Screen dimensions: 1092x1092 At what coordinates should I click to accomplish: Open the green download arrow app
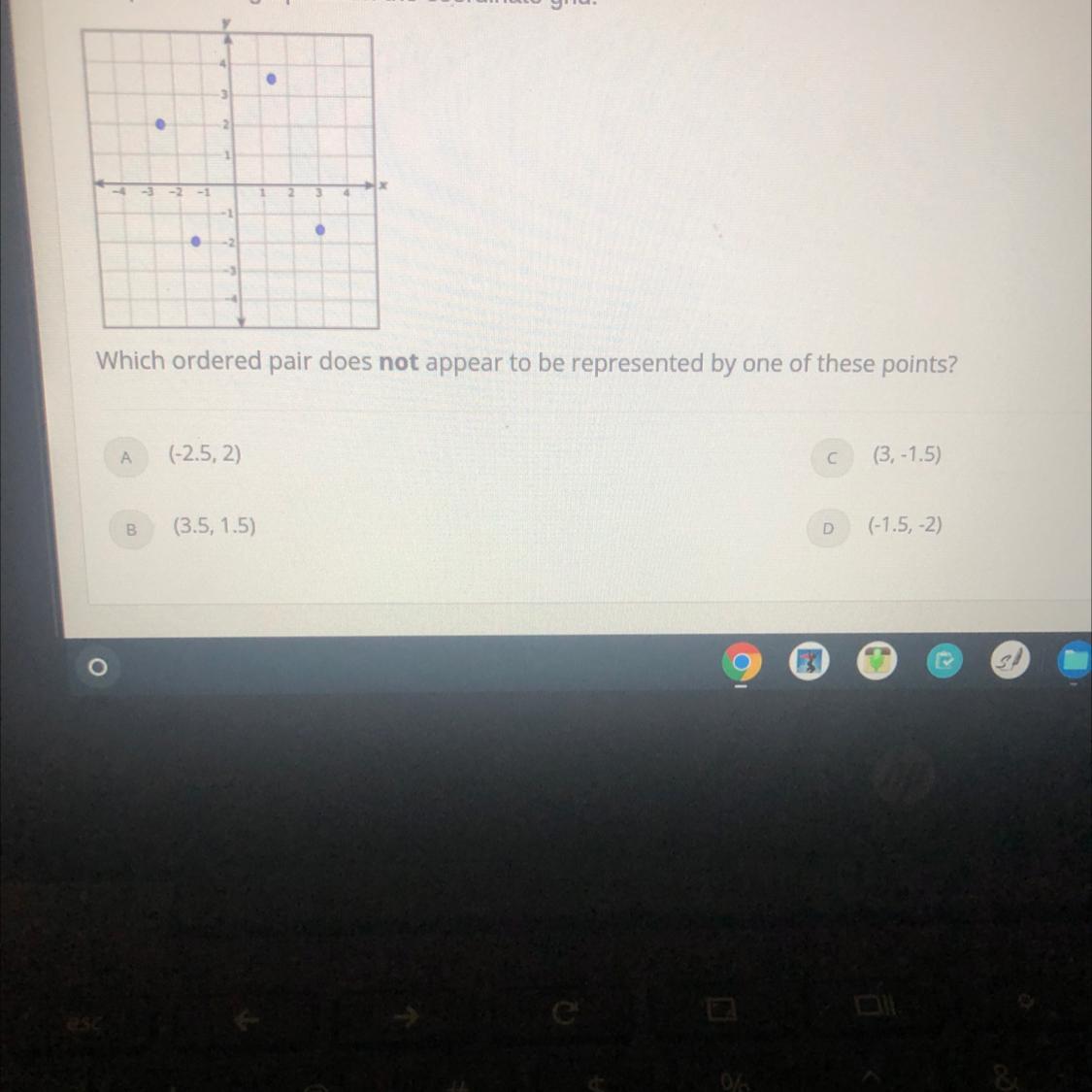[x=877, y=662]
